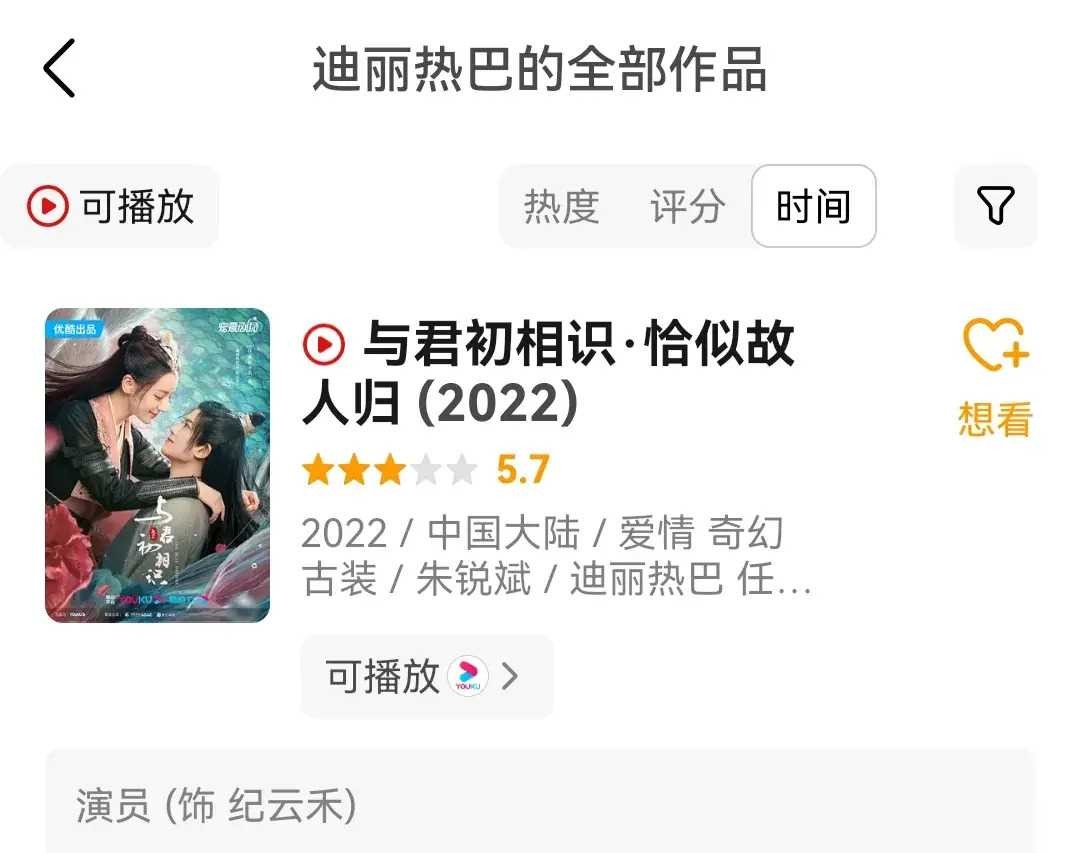
Task: Sort works by 热度
Action: point(561,207)
